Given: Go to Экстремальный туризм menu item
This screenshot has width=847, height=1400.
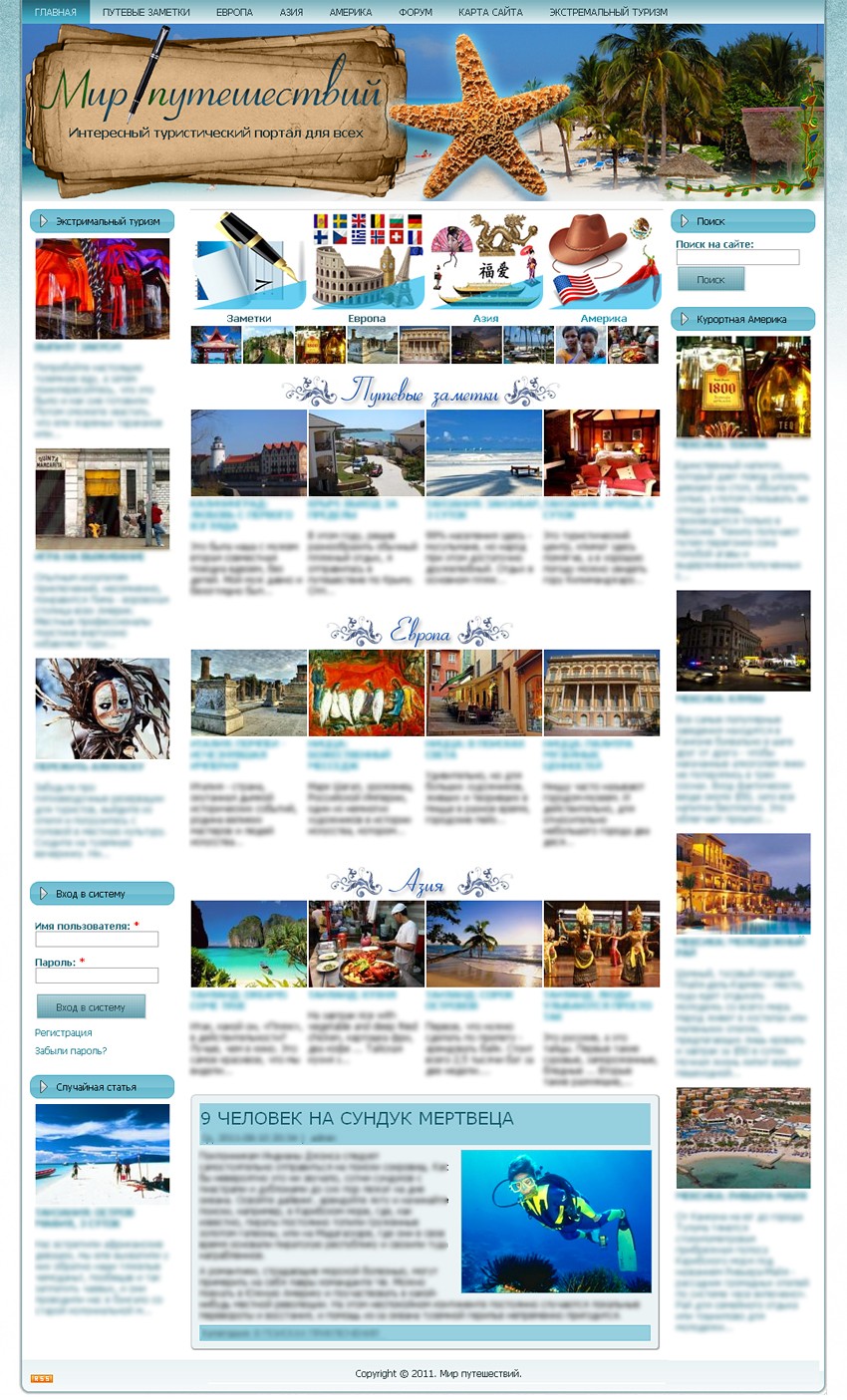Looking at the screenshot, I should [x=608, y=12].
